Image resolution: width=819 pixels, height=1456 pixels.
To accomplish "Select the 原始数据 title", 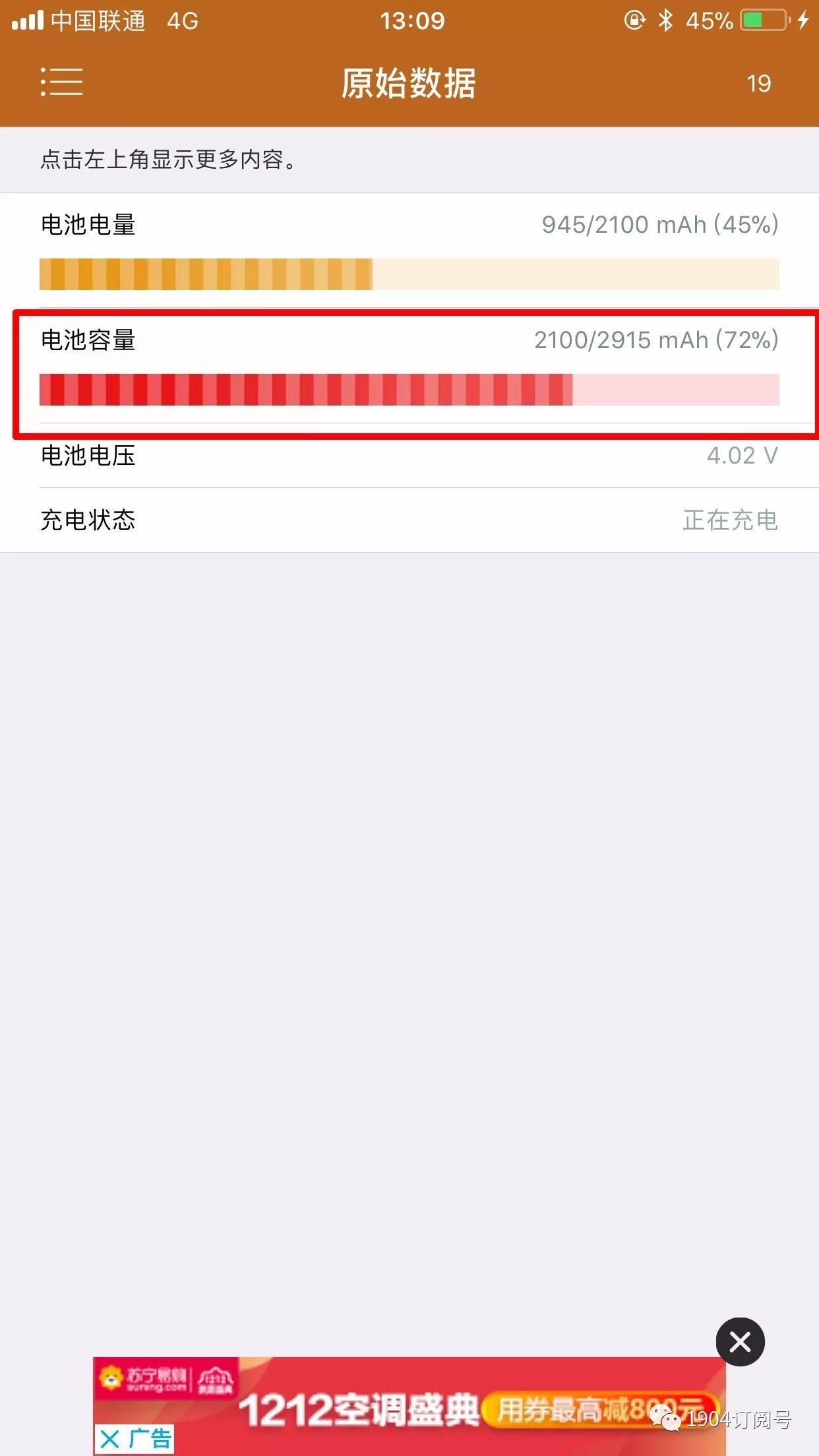I will click(x=409, y=84).
